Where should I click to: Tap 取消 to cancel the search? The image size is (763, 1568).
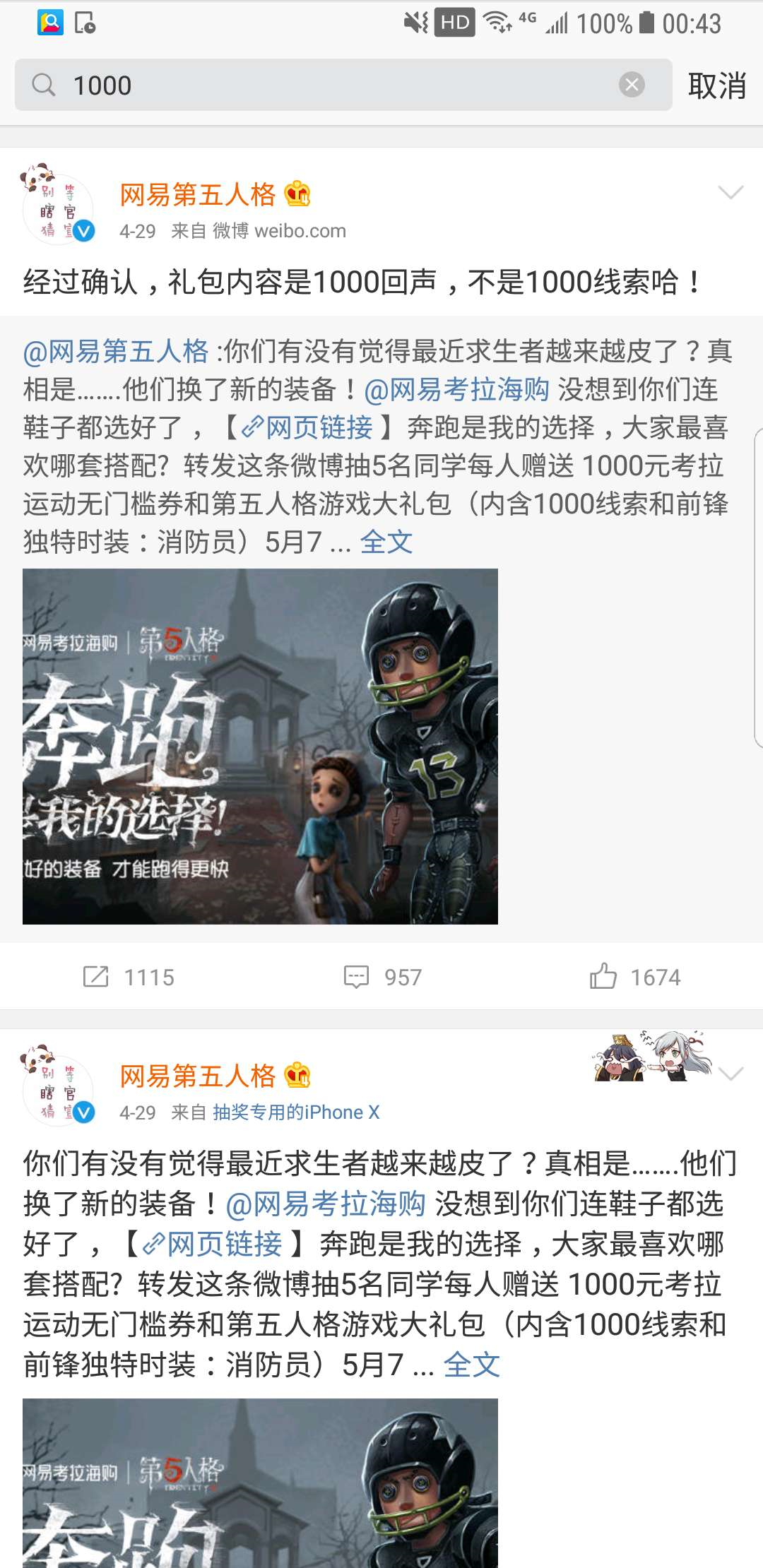pos(716,85)
